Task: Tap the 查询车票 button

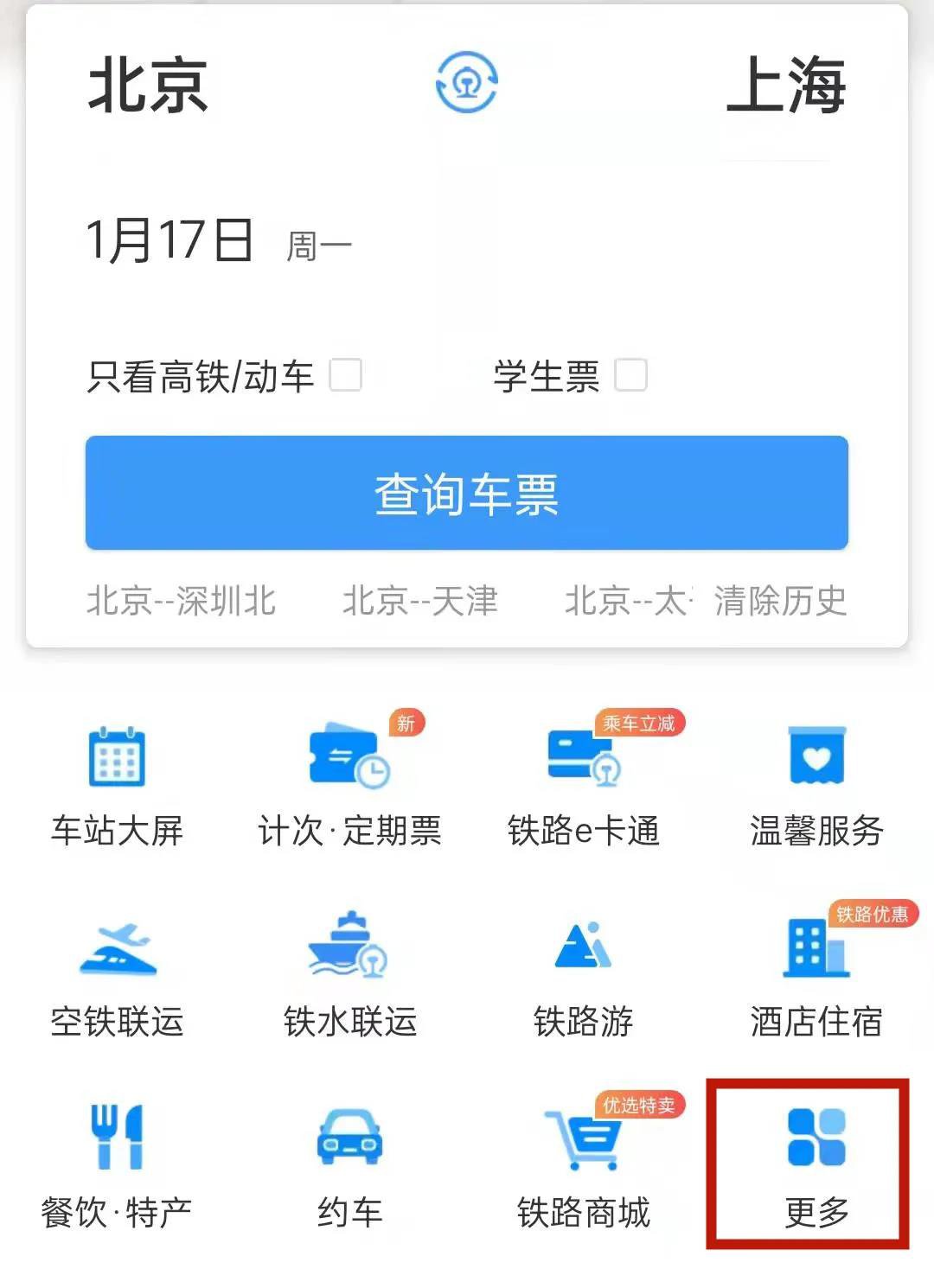Action: [x=466, y=494]
